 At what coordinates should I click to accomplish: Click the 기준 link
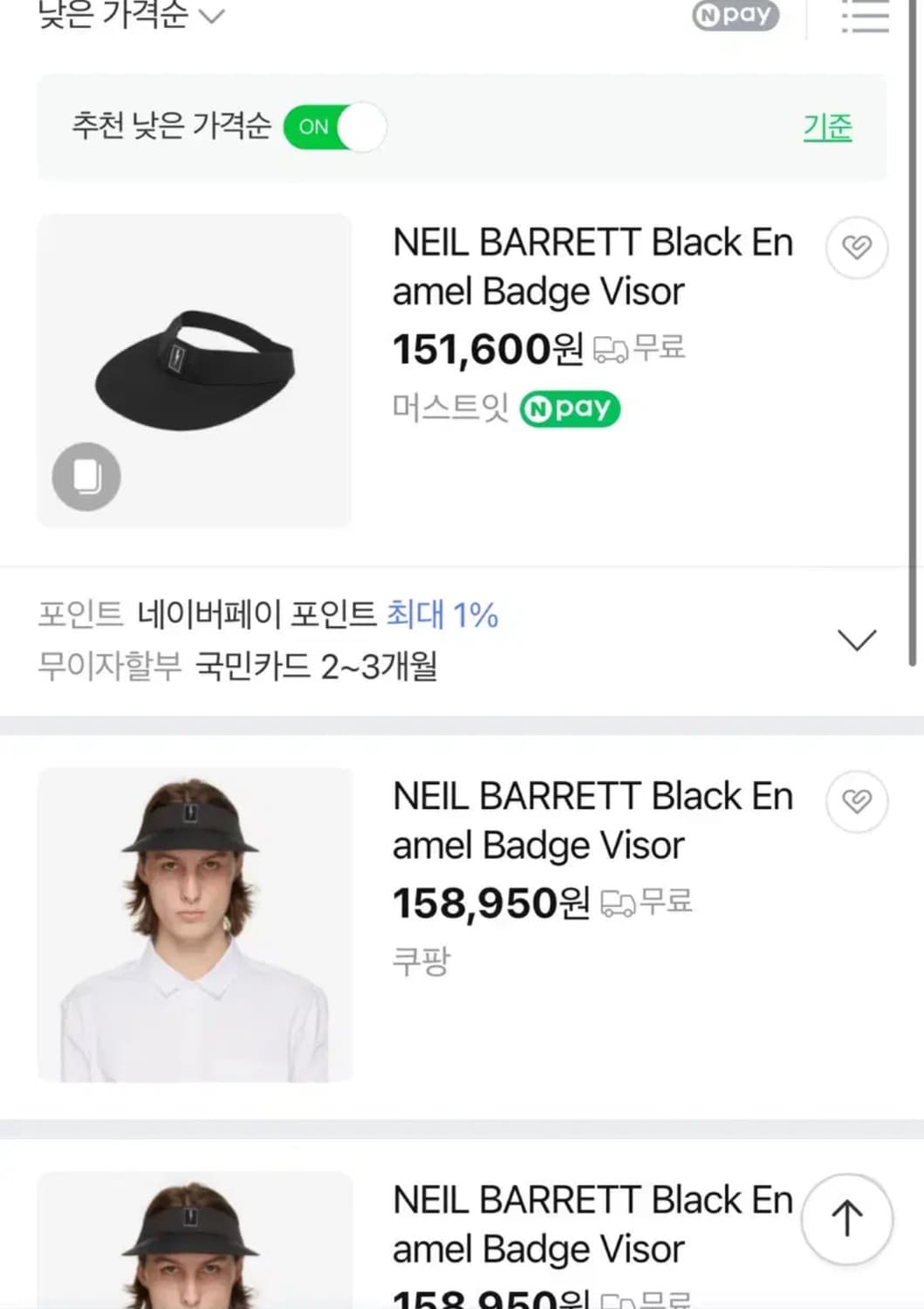(x=828, y=127)
